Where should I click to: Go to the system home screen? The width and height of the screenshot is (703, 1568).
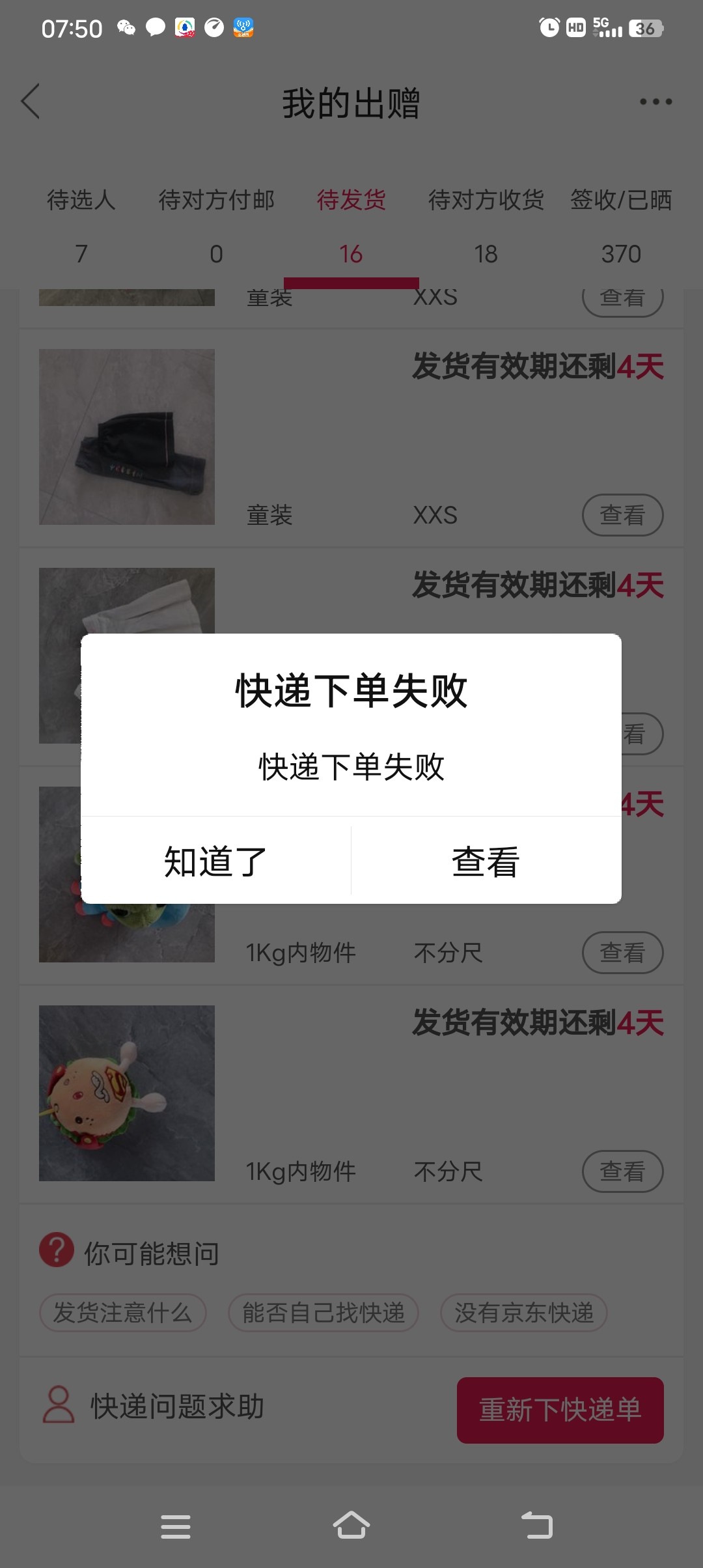[351, 1526]
